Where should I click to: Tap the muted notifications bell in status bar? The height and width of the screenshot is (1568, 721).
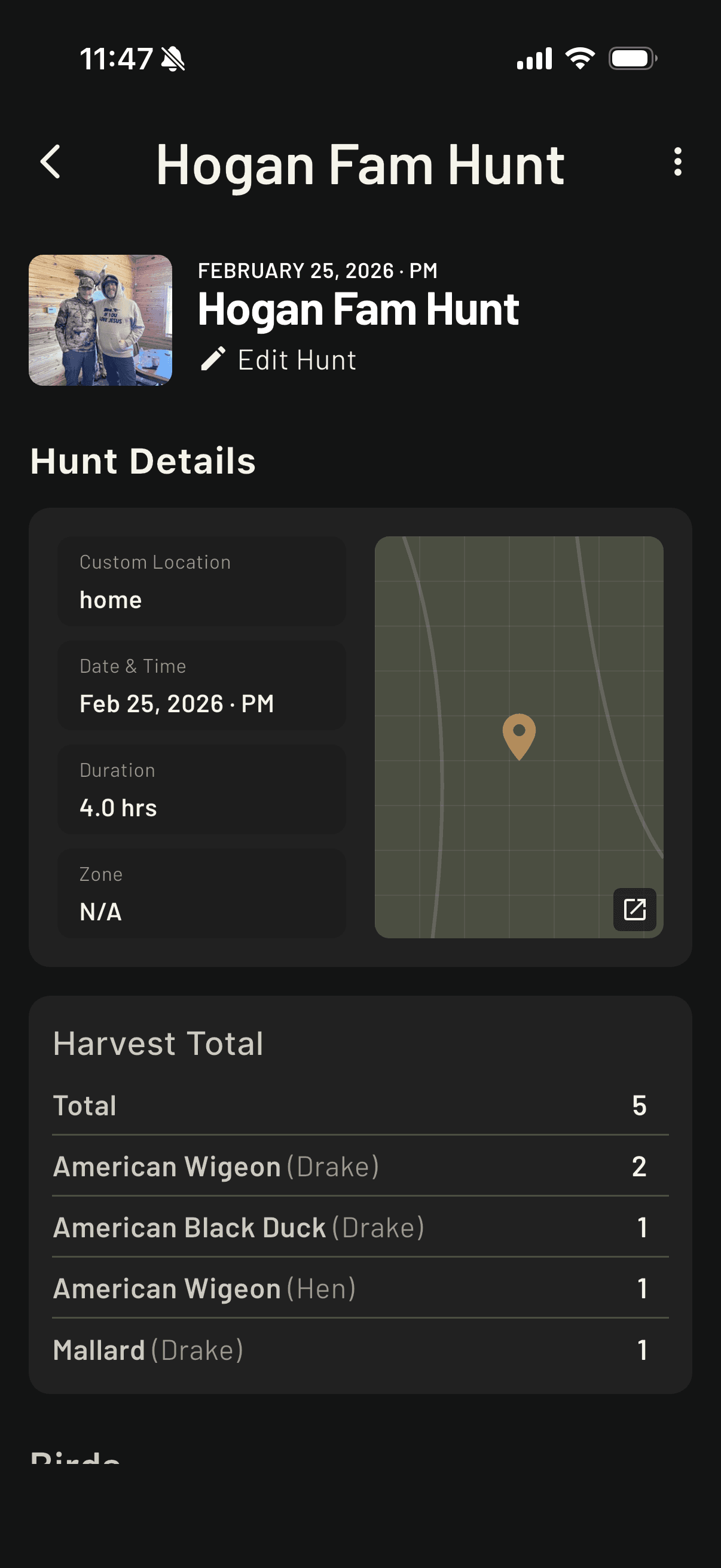(x=172, y=58)
